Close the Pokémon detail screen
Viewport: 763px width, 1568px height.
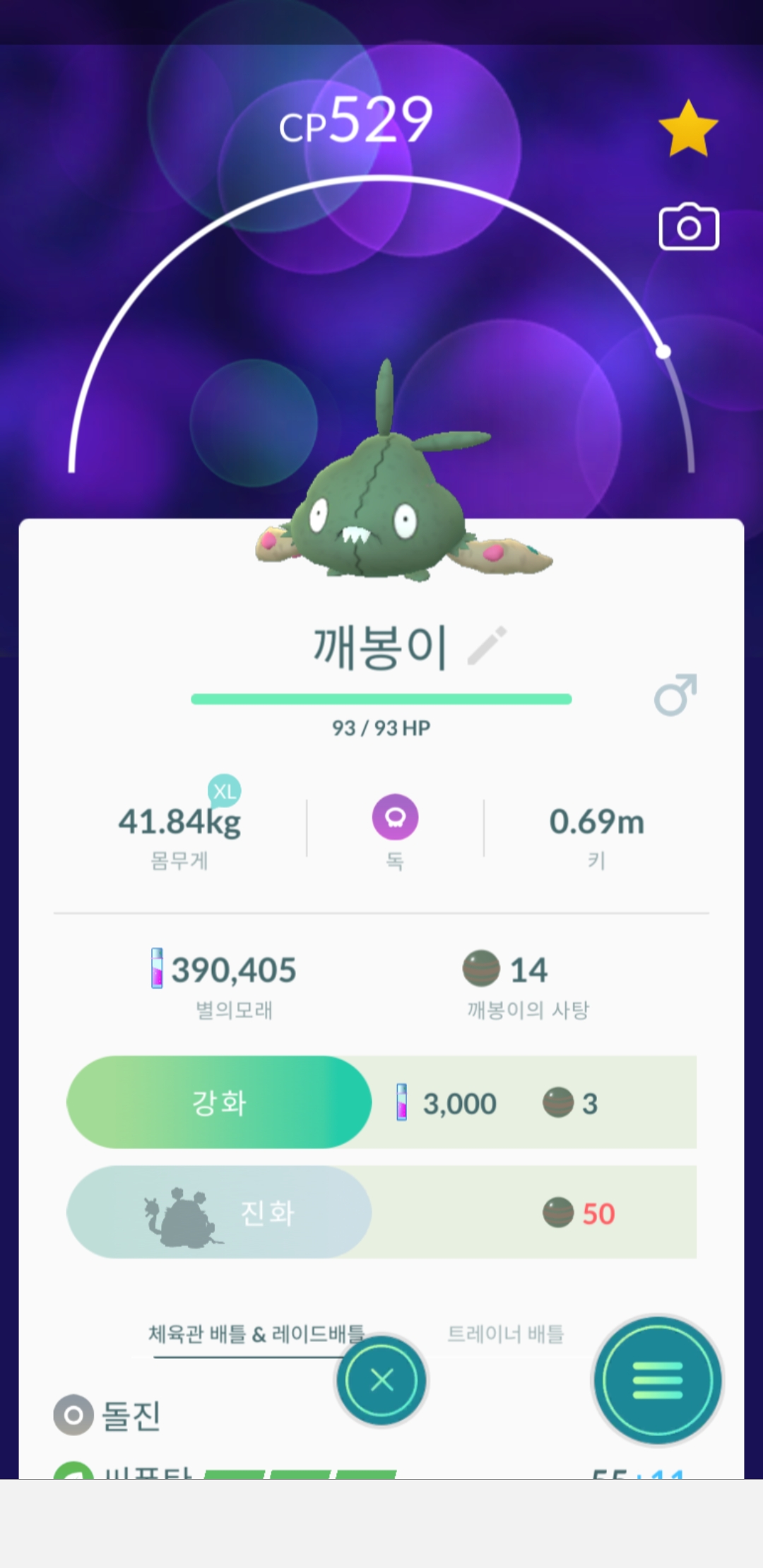point(381,1379)
